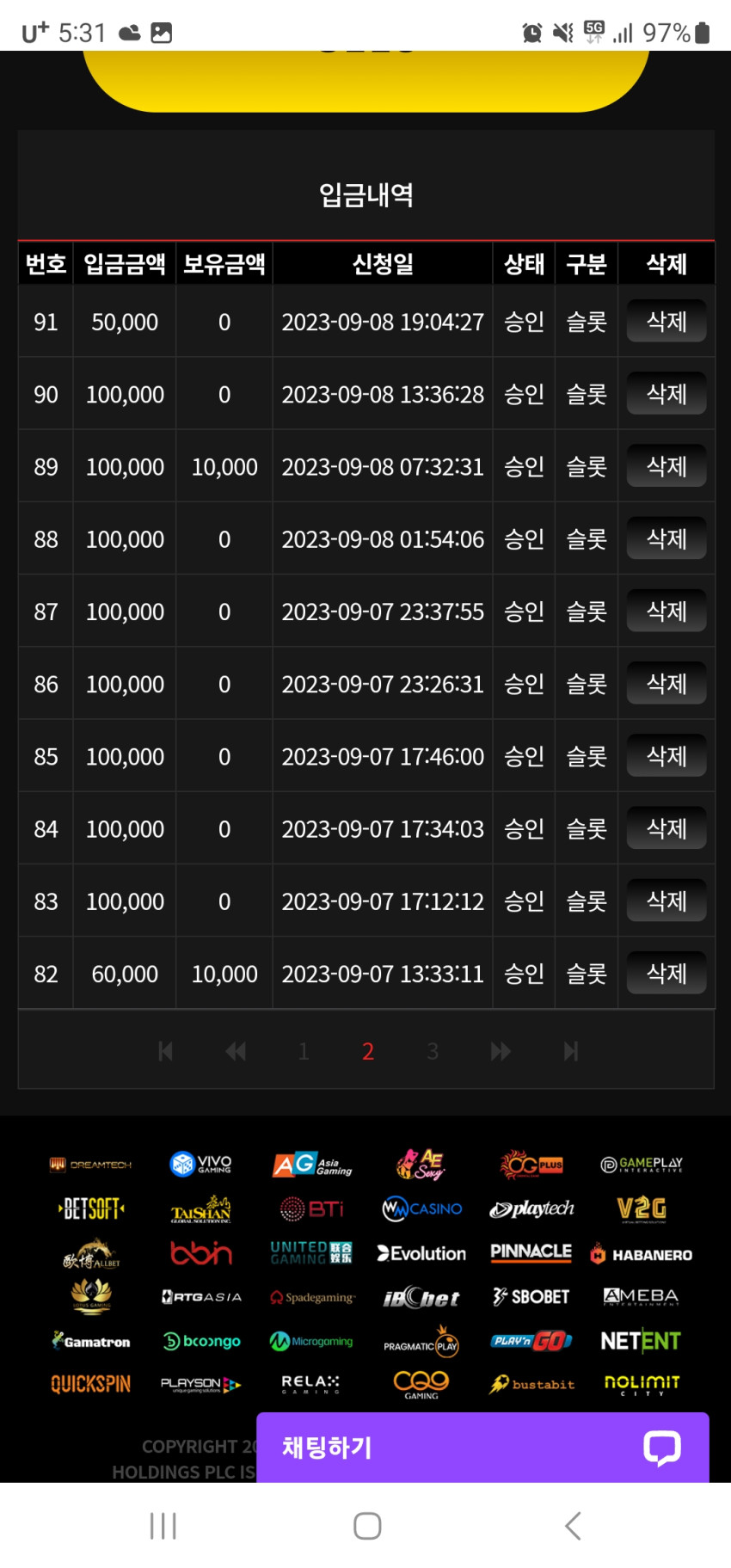Delete deposit record number 91

click(x=666, y=322)
